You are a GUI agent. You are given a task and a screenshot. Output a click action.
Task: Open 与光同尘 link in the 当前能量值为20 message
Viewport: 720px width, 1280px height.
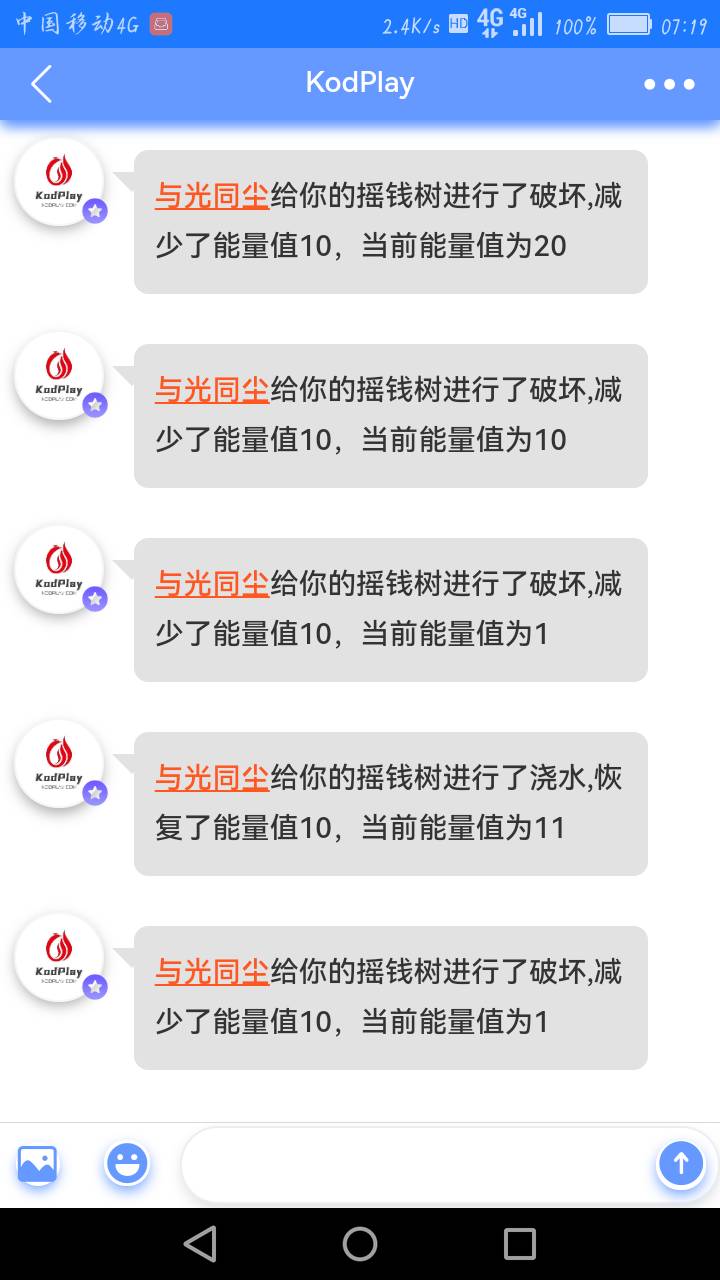point(212,196)
